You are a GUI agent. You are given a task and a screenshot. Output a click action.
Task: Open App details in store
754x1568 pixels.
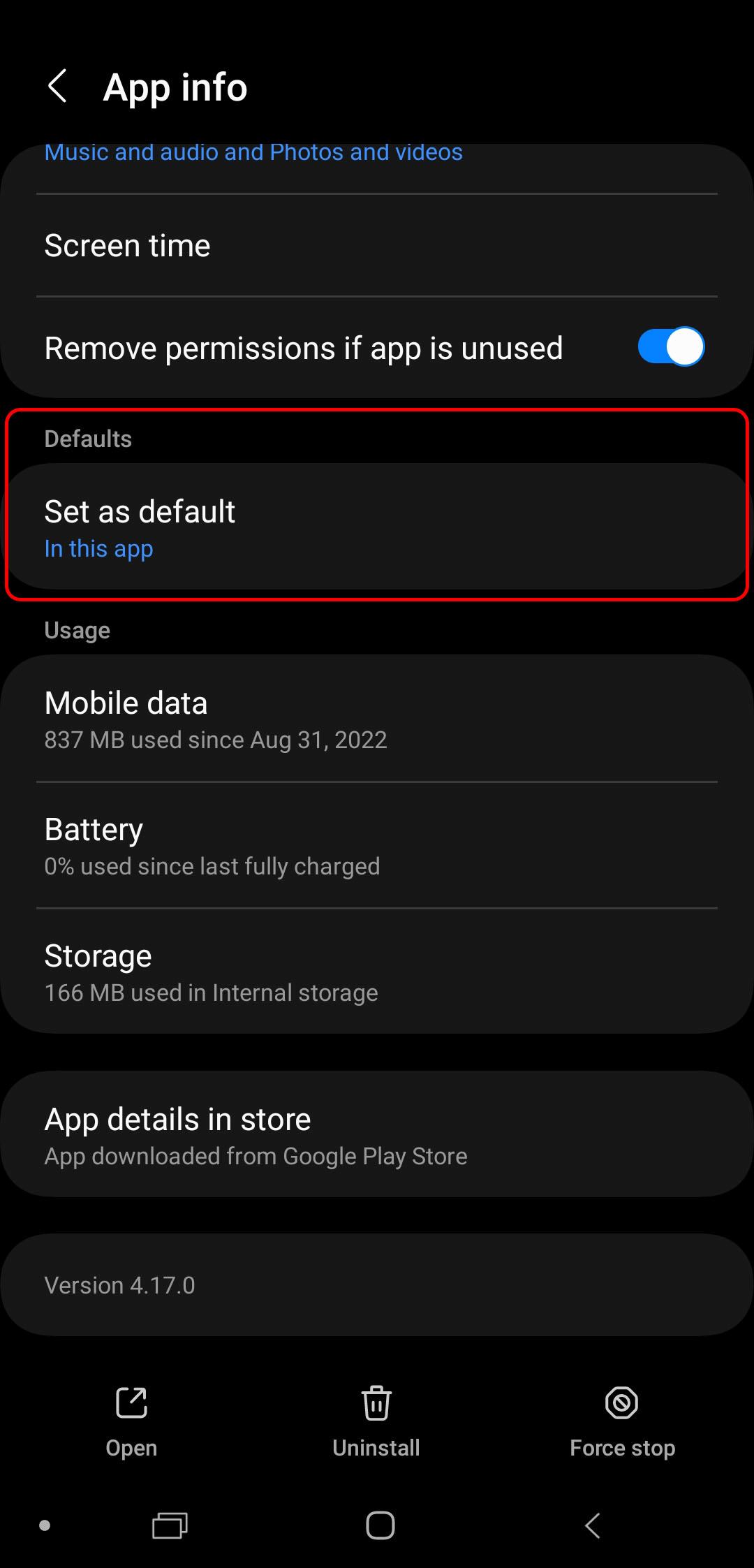click(377, 1135)
